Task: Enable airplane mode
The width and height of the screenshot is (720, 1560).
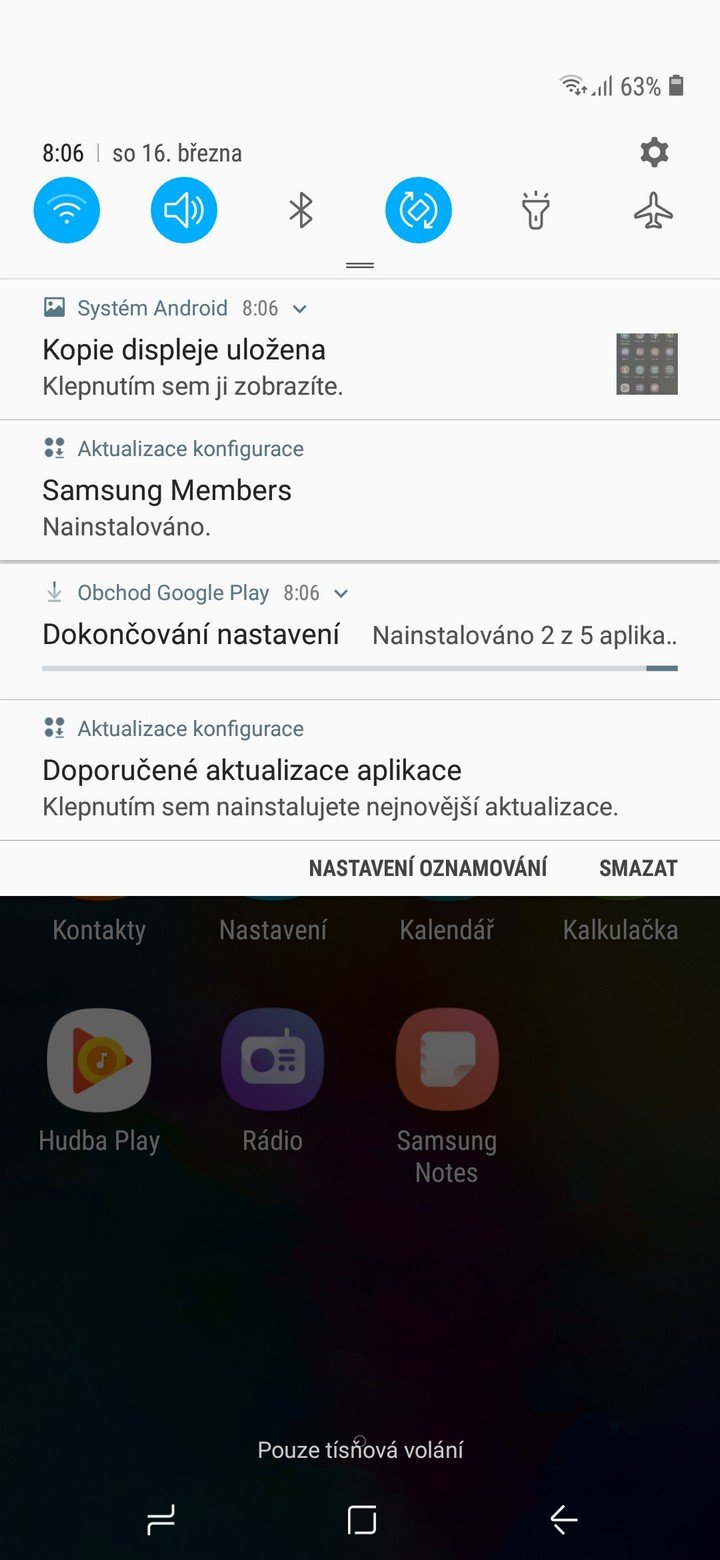Action: click(x=653, y=210)
